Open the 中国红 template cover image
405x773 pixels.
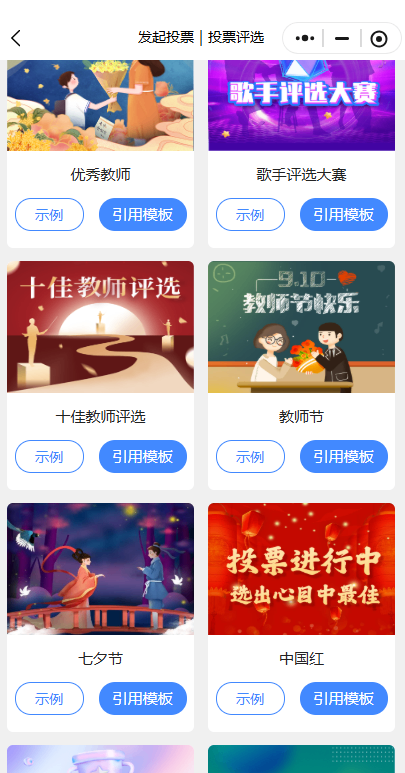tap(302, 569)
